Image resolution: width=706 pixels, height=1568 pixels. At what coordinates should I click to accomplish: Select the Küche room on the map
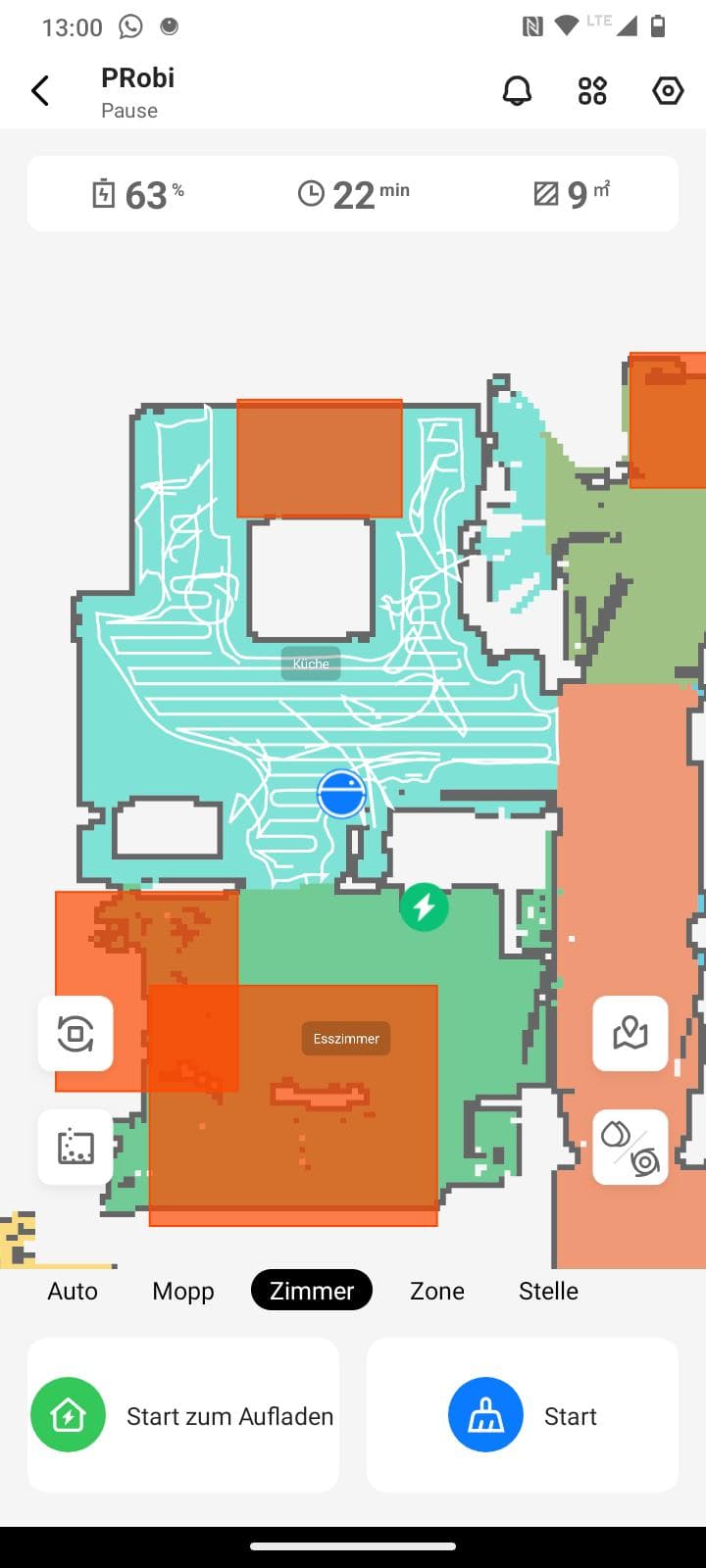[311, 663]
